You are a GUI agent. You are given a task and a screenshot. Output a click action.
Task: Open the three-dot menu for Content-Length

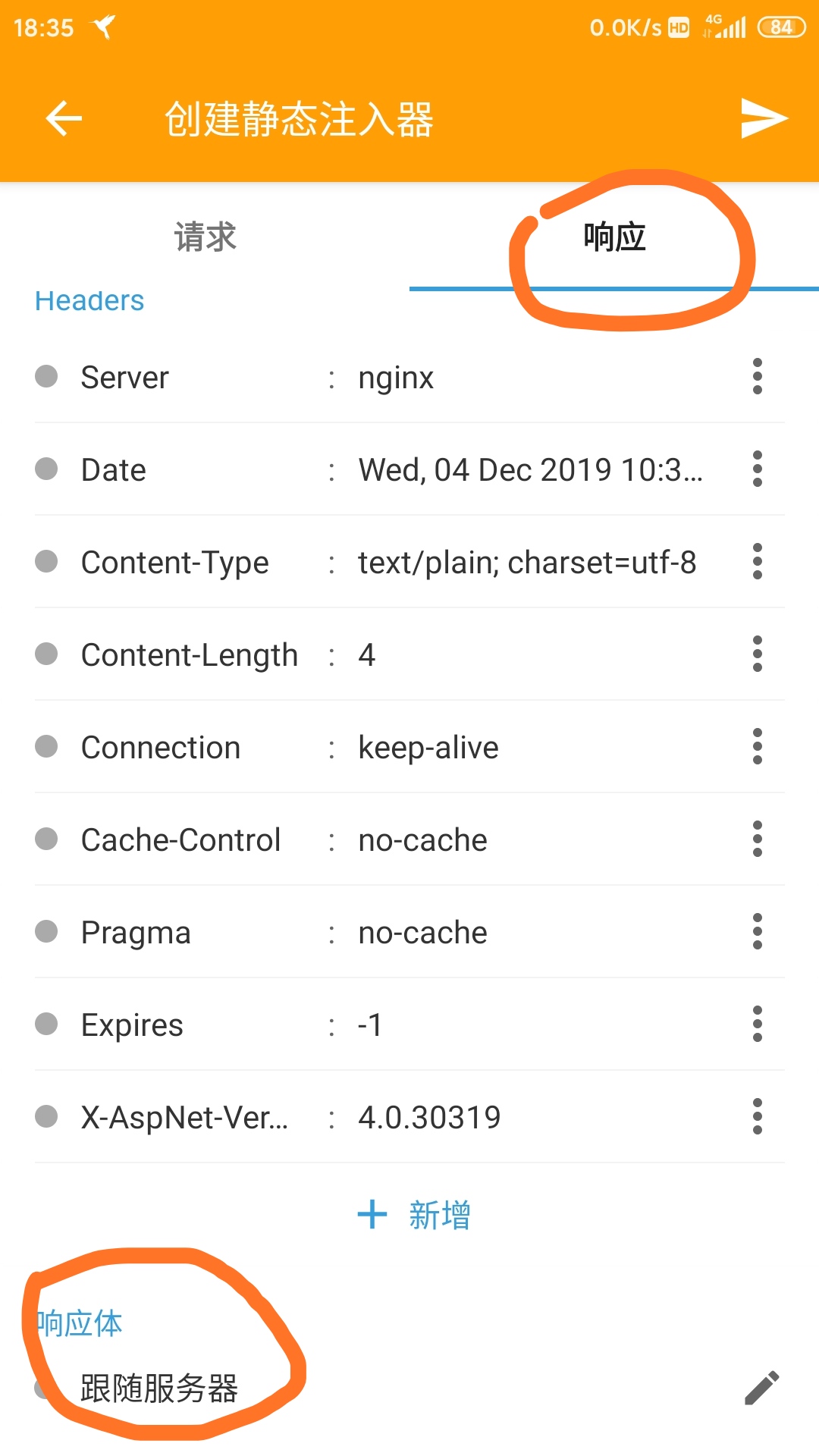(757, 654)
